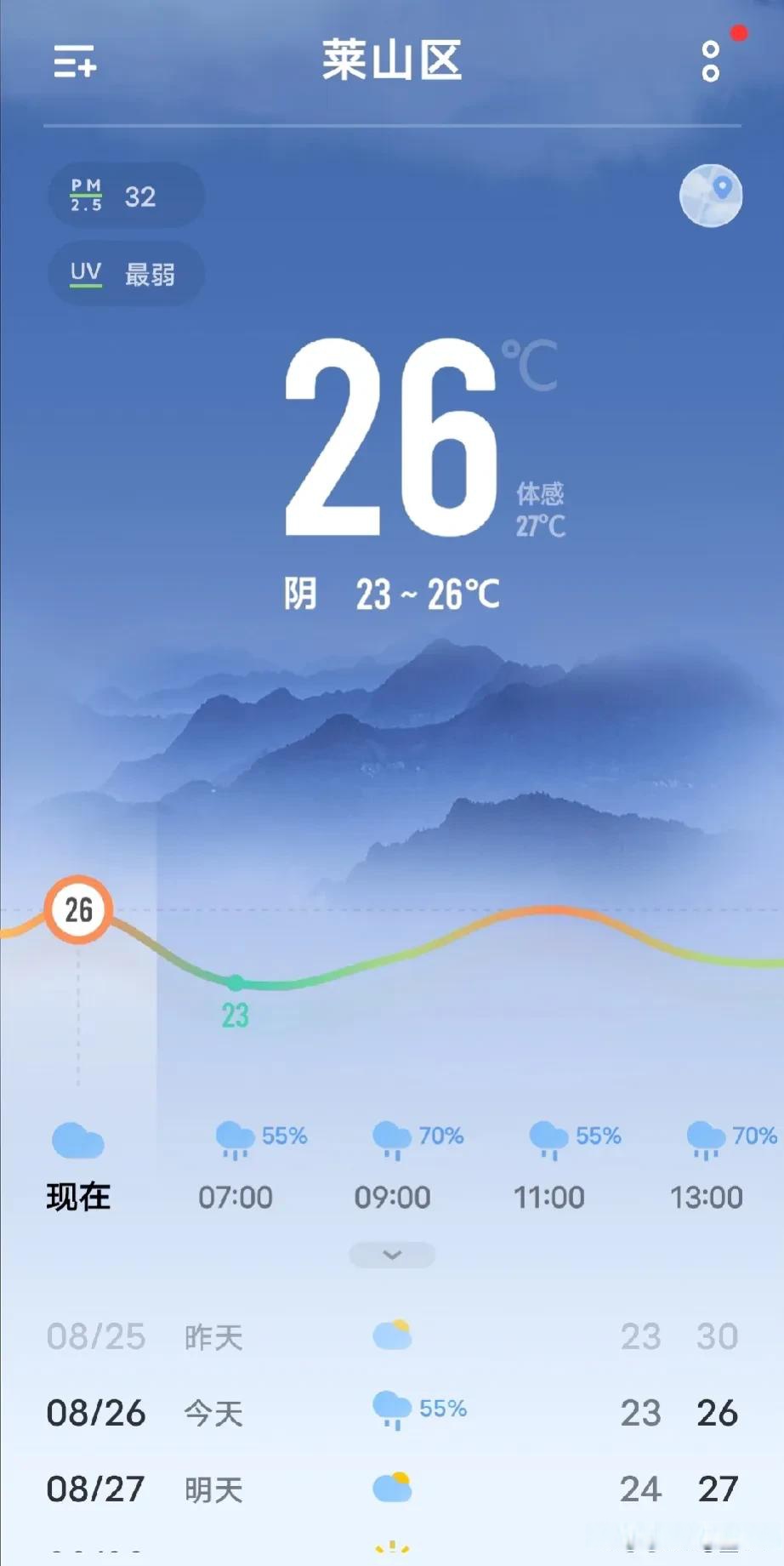
Task: Open the weather map location icon
Action: [711, 196]
